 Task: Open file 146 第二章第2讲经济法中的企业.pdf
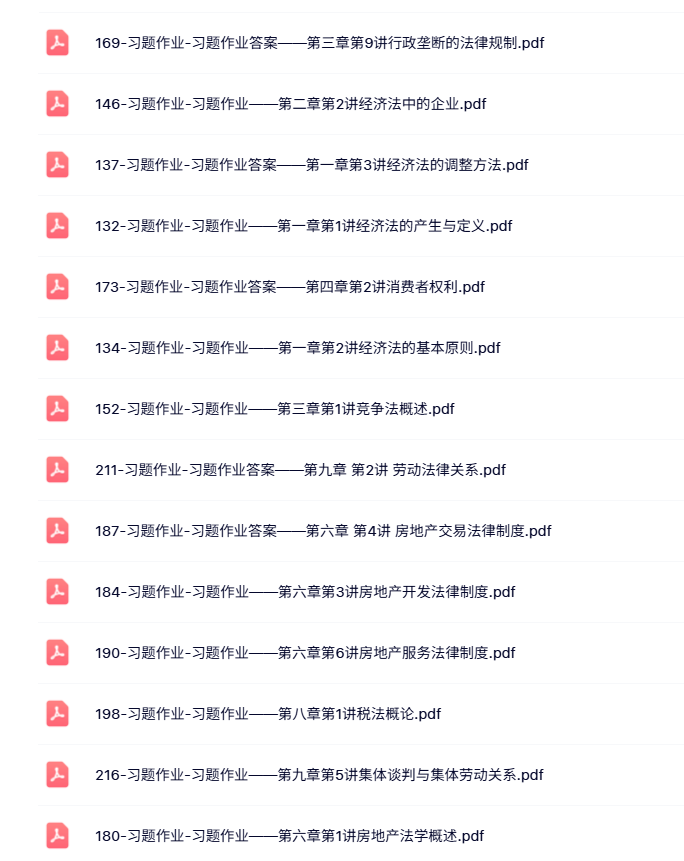click(290, 104)
